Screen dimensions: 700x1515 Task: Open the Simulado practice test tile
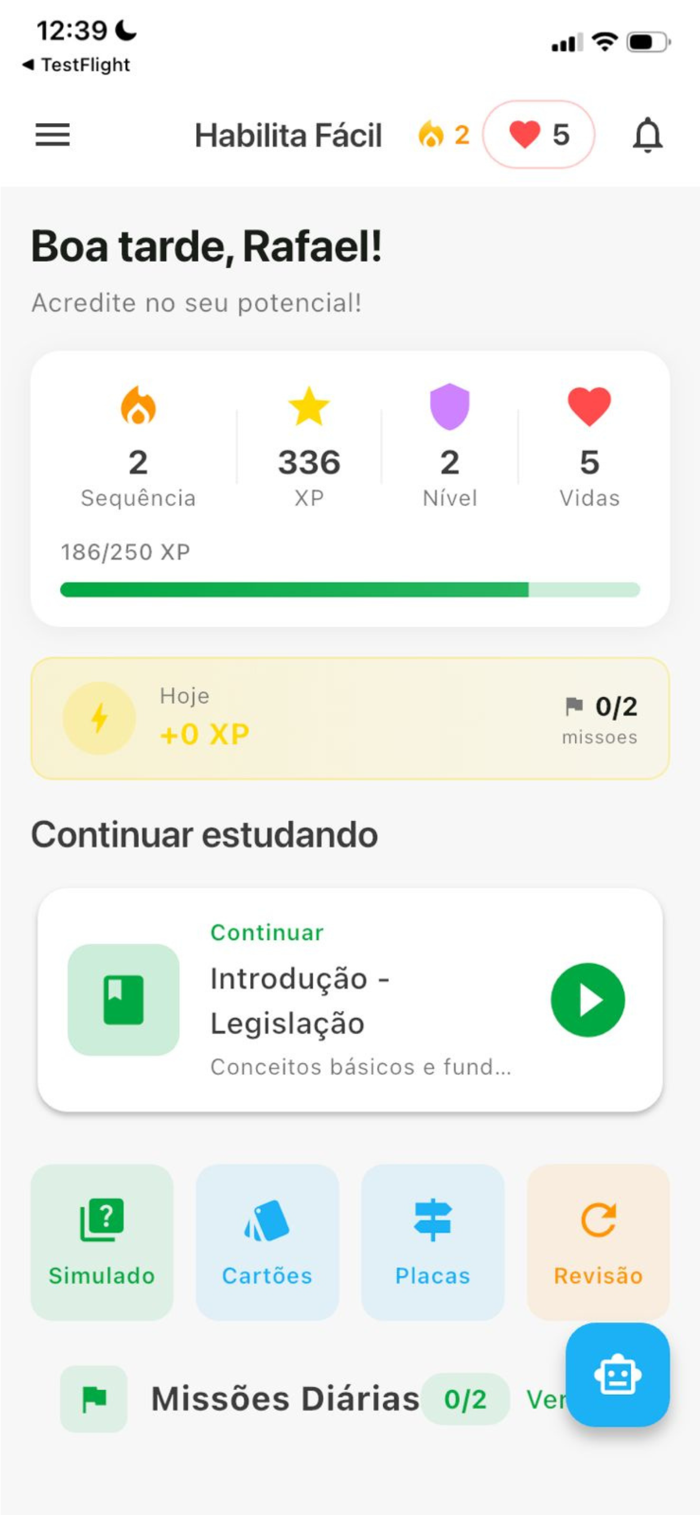102,1242
